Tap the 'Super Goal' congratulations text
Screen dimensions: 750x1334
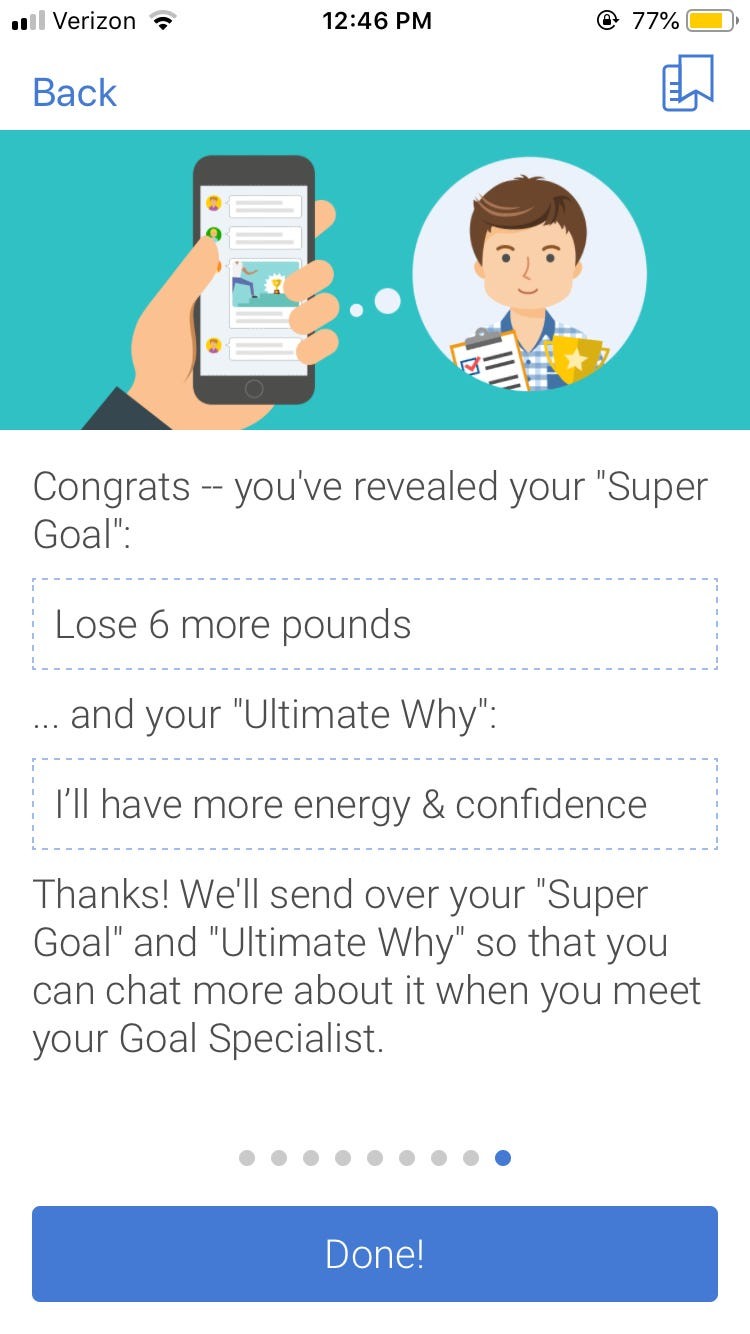pos(370,510)
